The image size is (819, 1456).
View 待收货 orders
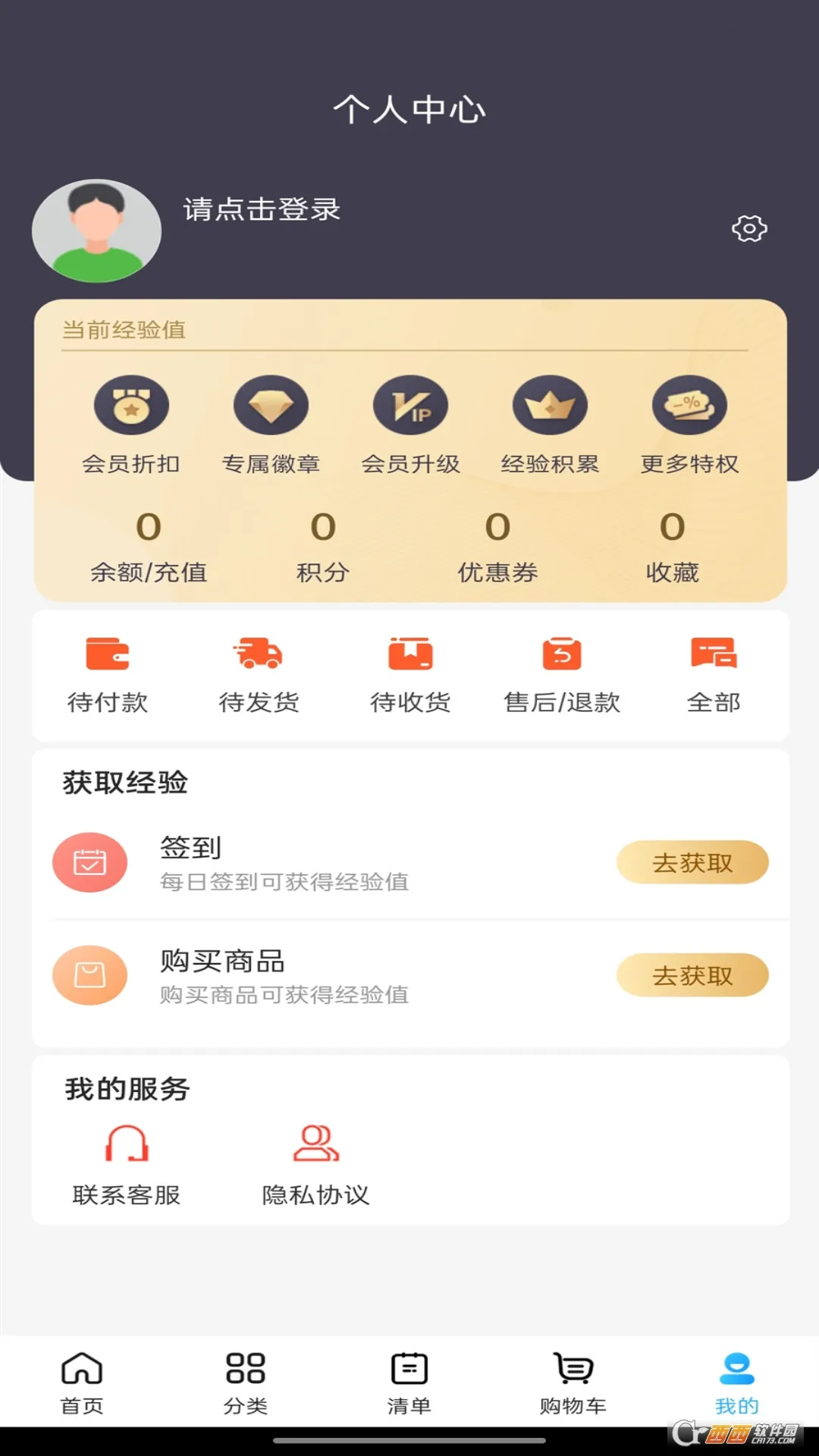pyautogui.click(x=410, y=675)
